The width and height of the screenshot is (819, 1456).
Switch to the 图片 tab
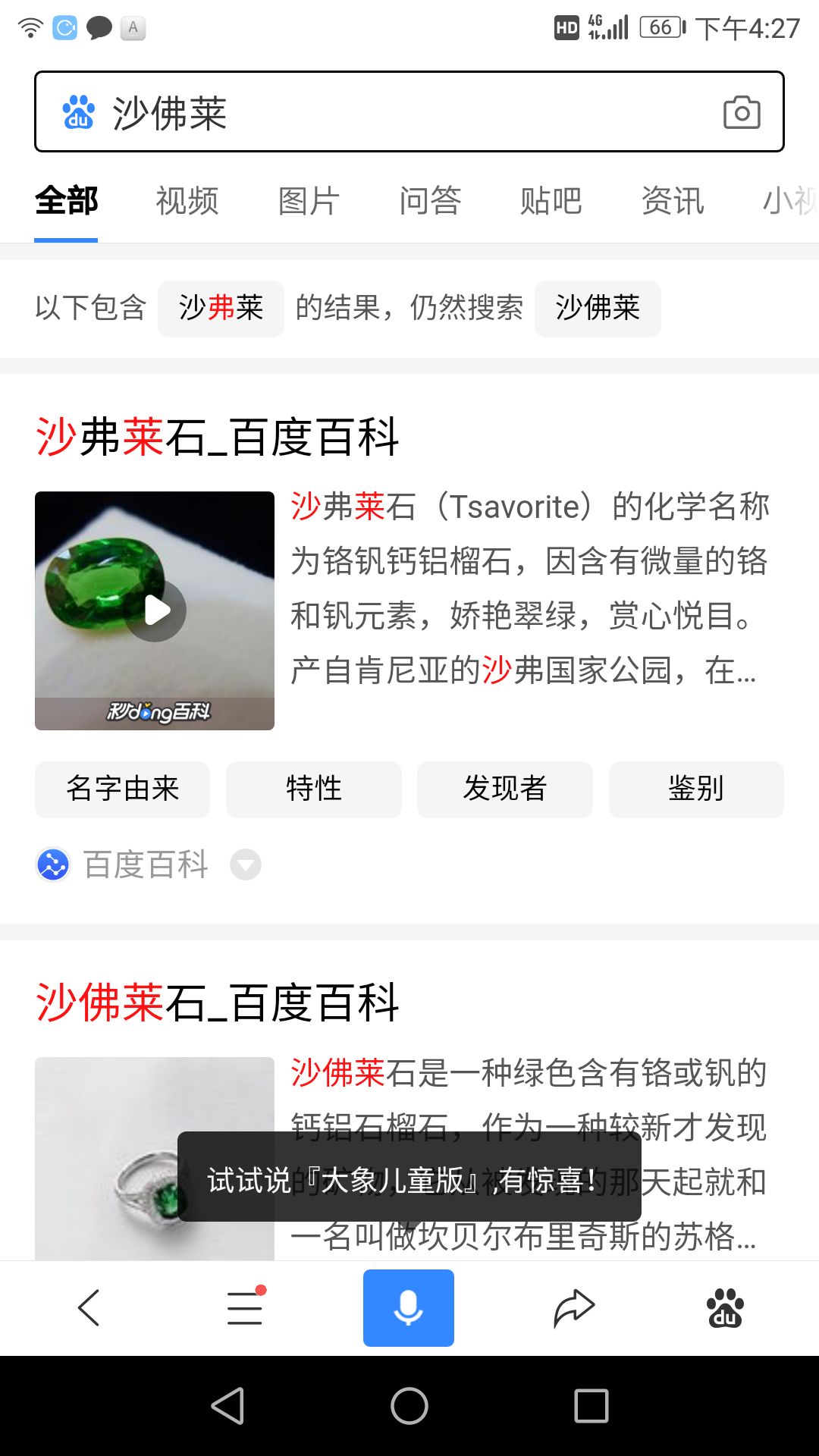(309, 201)
